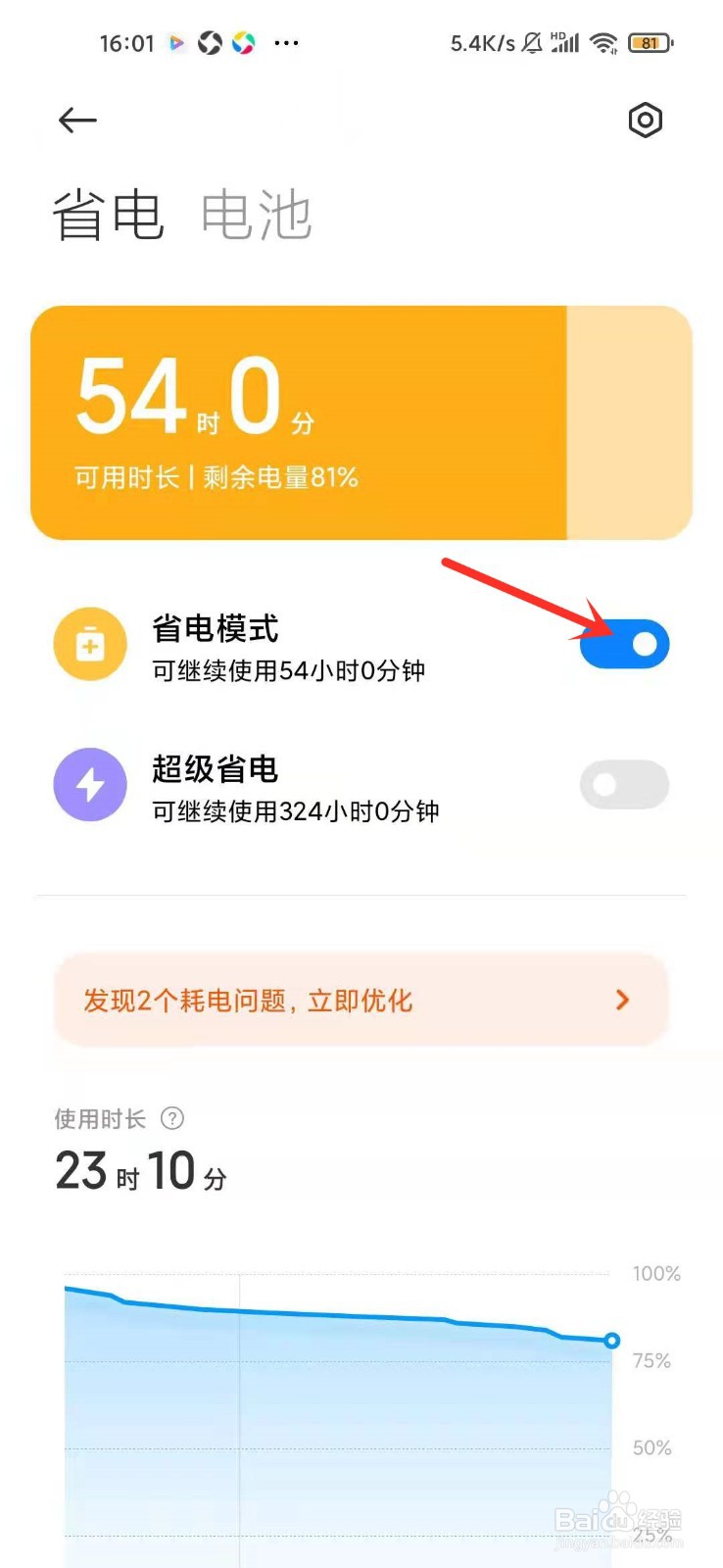Disable the 省电模式 switch
The width and height of the screenshot is (723, 1568).
(x=624, y=644)
